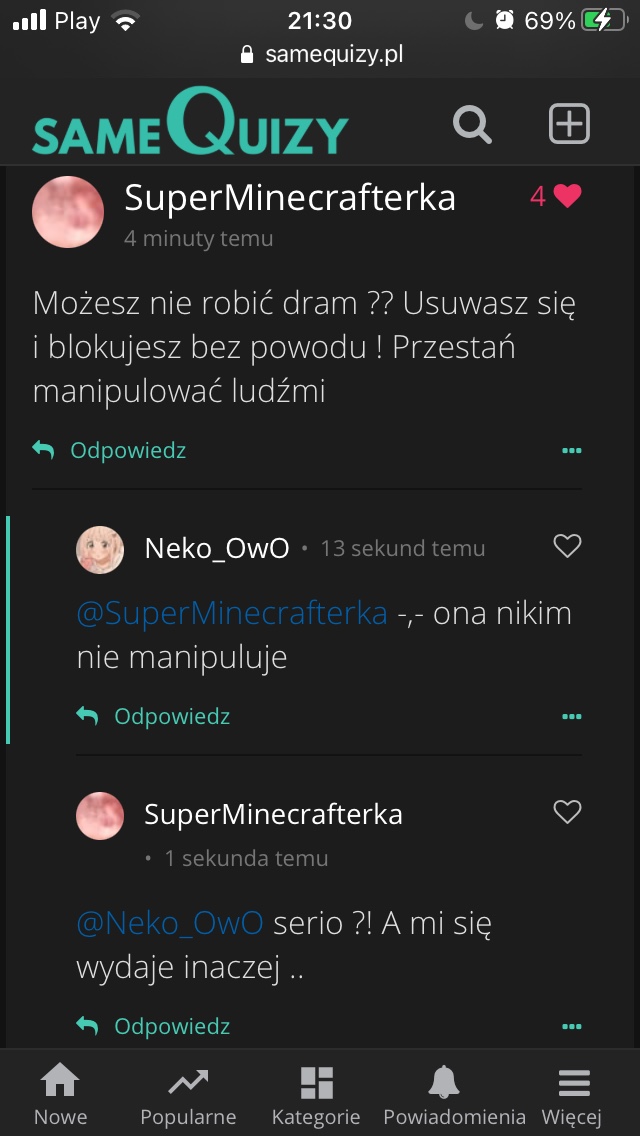The width and height of the screenshot is (640, 1136).
Task: Switch to the Popularne tab
Action: 188,1094
